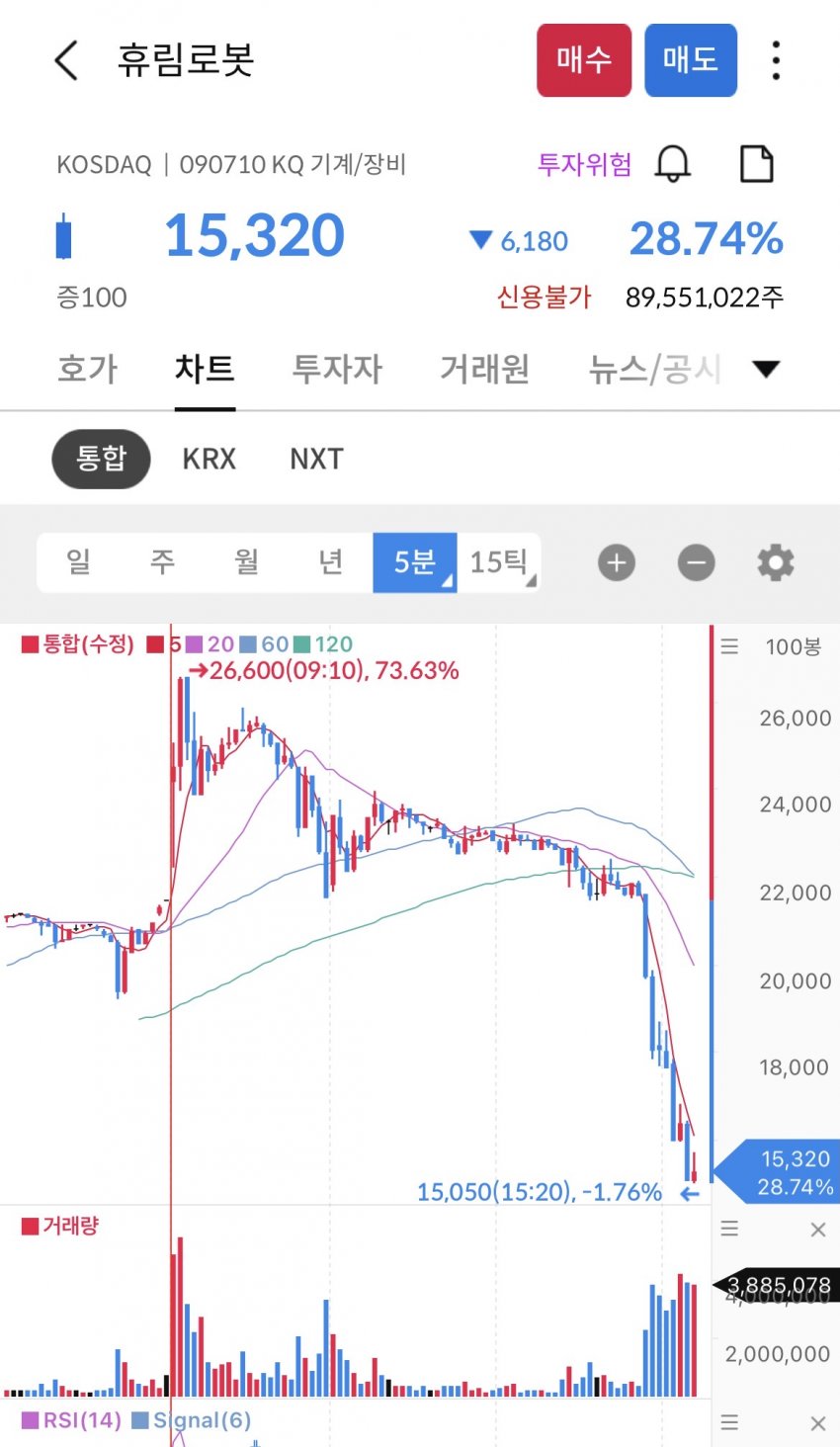Open the chart settings gear
Viewport: 840px width, 1447px height.
(775, 563)
